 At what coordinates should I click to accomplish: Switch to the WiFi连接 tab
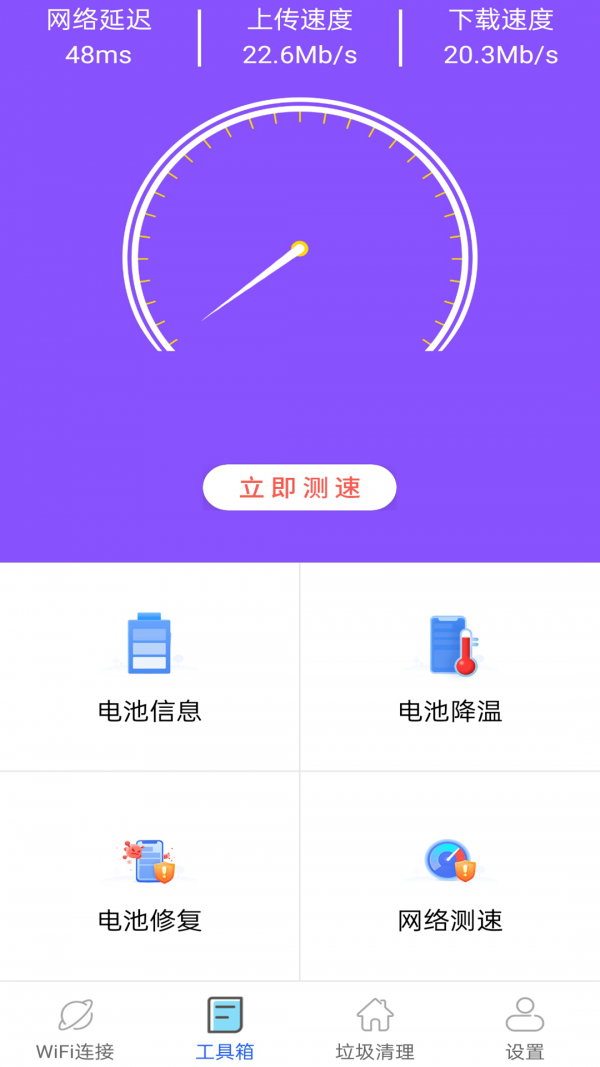pyautogui.click(x=75, y=1028)
